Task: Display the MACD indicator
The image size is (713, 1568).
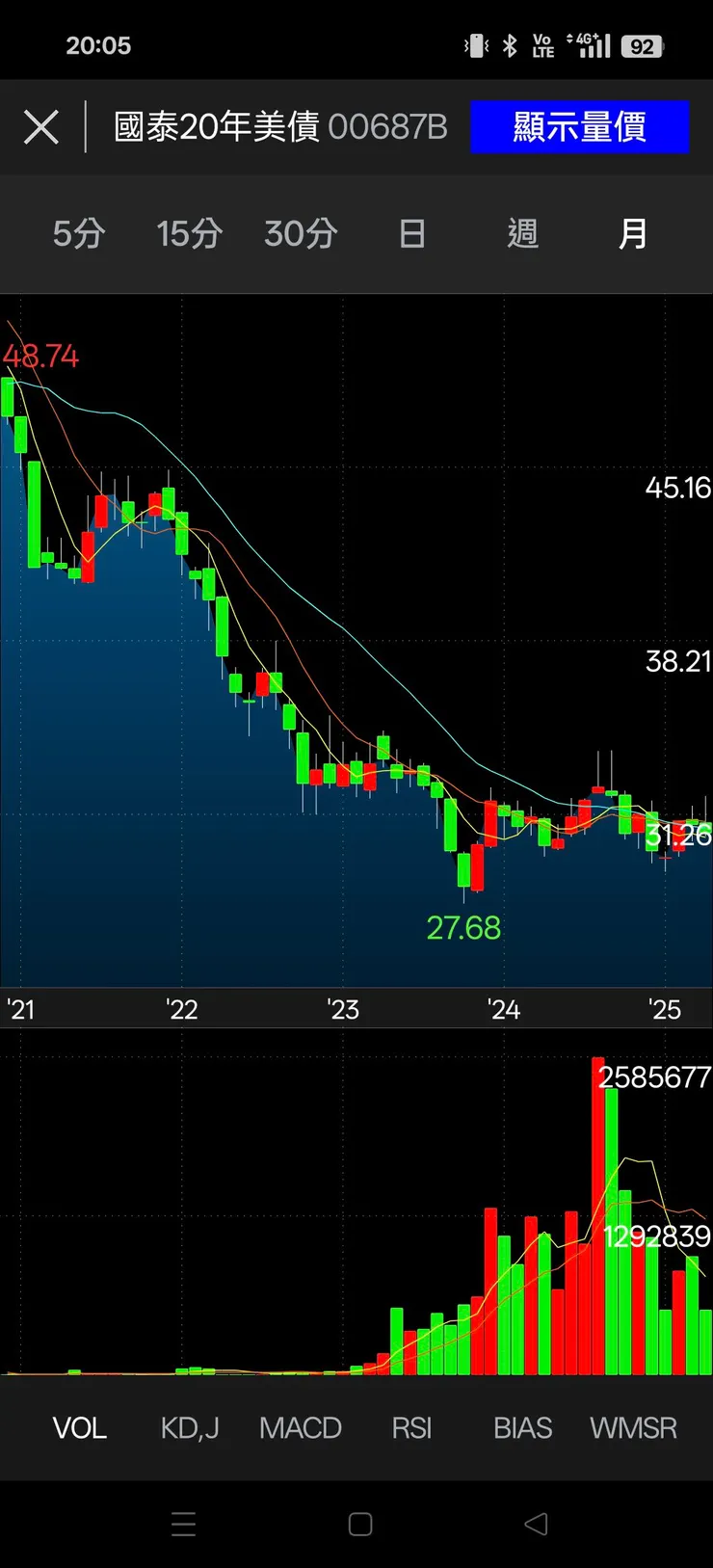Action: click(x=301, y=1427)
